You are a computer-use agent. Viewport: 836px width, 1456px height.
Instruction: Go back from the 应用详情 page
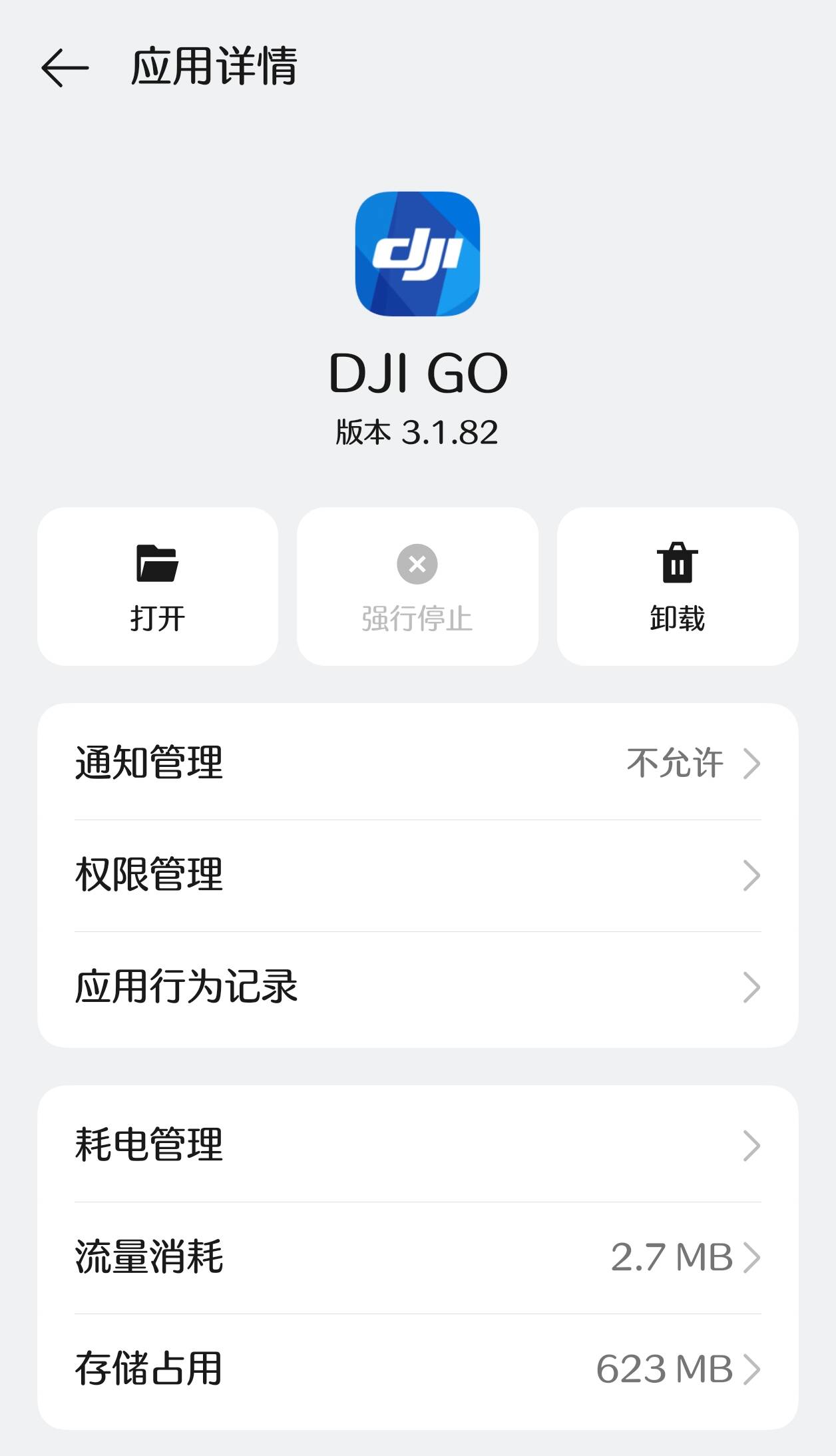[x=65, y=67]
